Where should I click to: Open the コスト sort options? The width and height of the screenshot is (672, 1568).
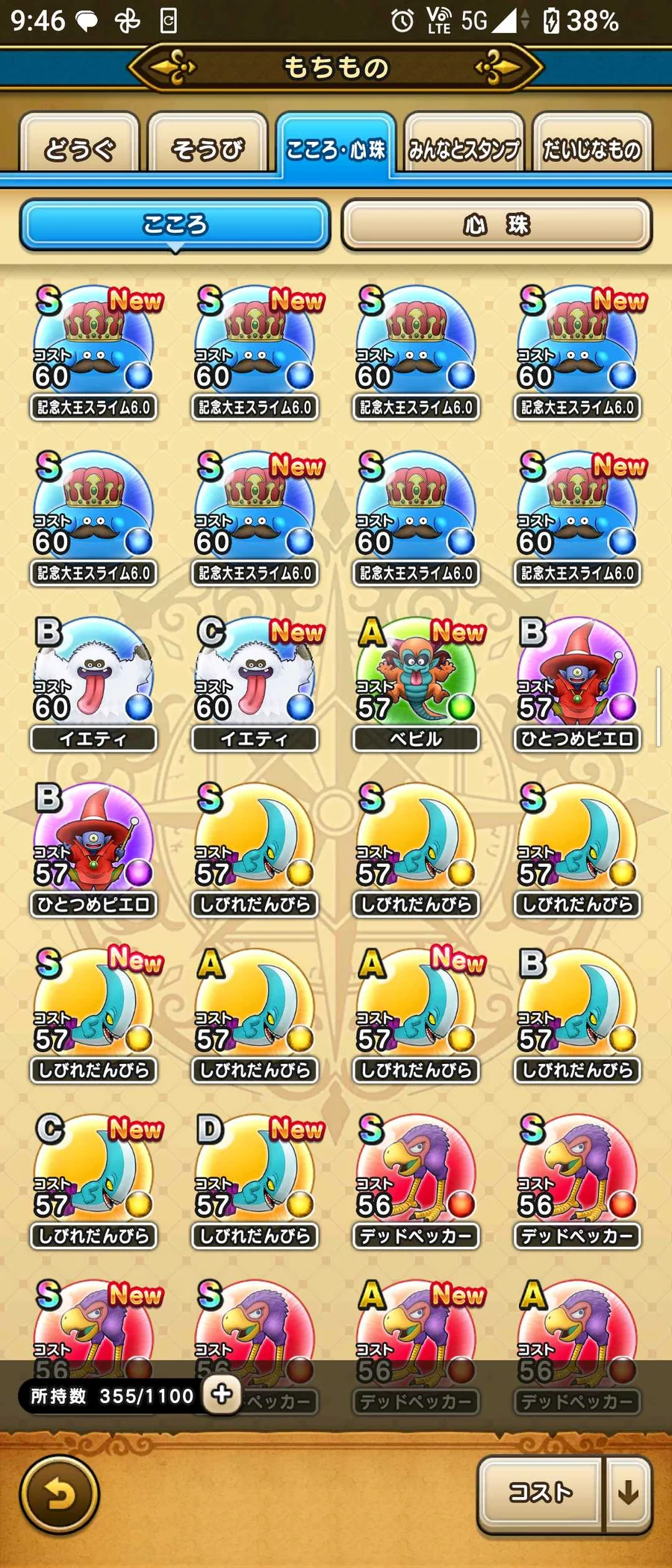[x=540, y=1492]
